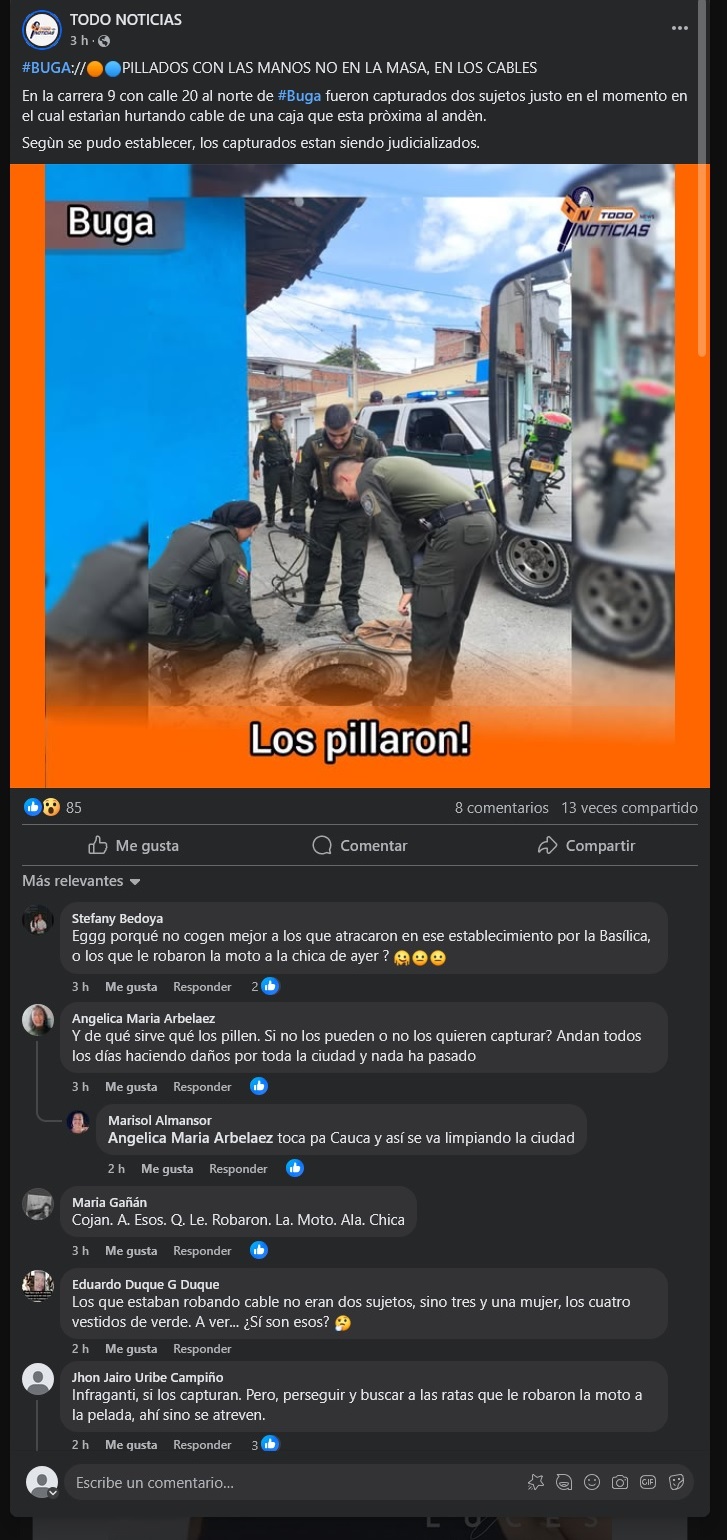Open the TODO NOTICIAS page name
Image resolution: width=727 pixels, height=1540 pixels.
point(126,20)
